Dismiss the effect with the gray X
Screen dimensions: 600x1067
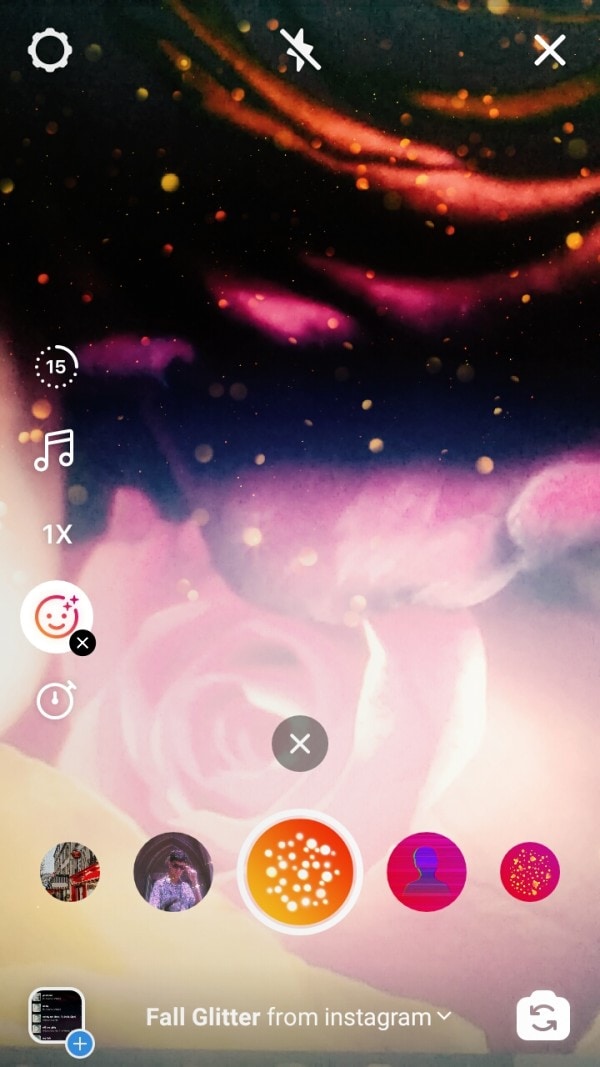point(300,744)
